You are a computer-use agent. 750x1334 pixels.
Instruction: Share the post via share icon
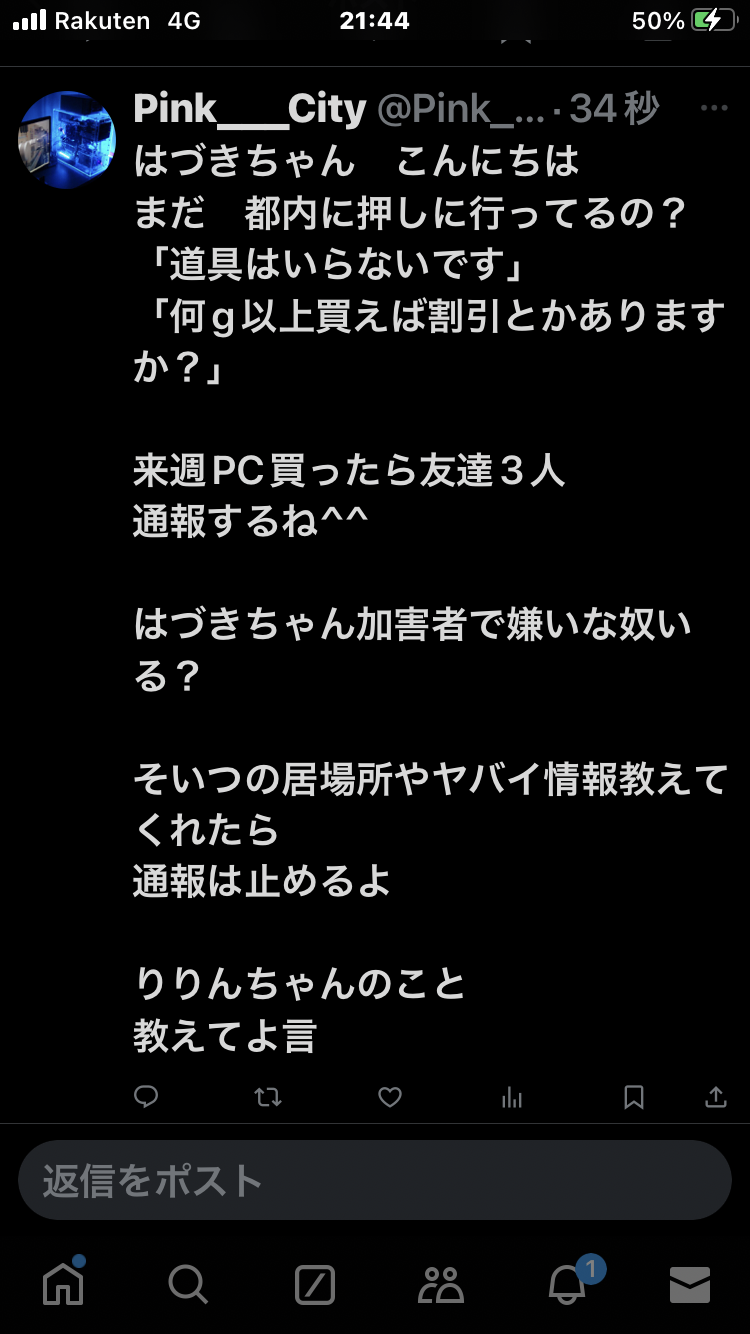(716, 1097)
